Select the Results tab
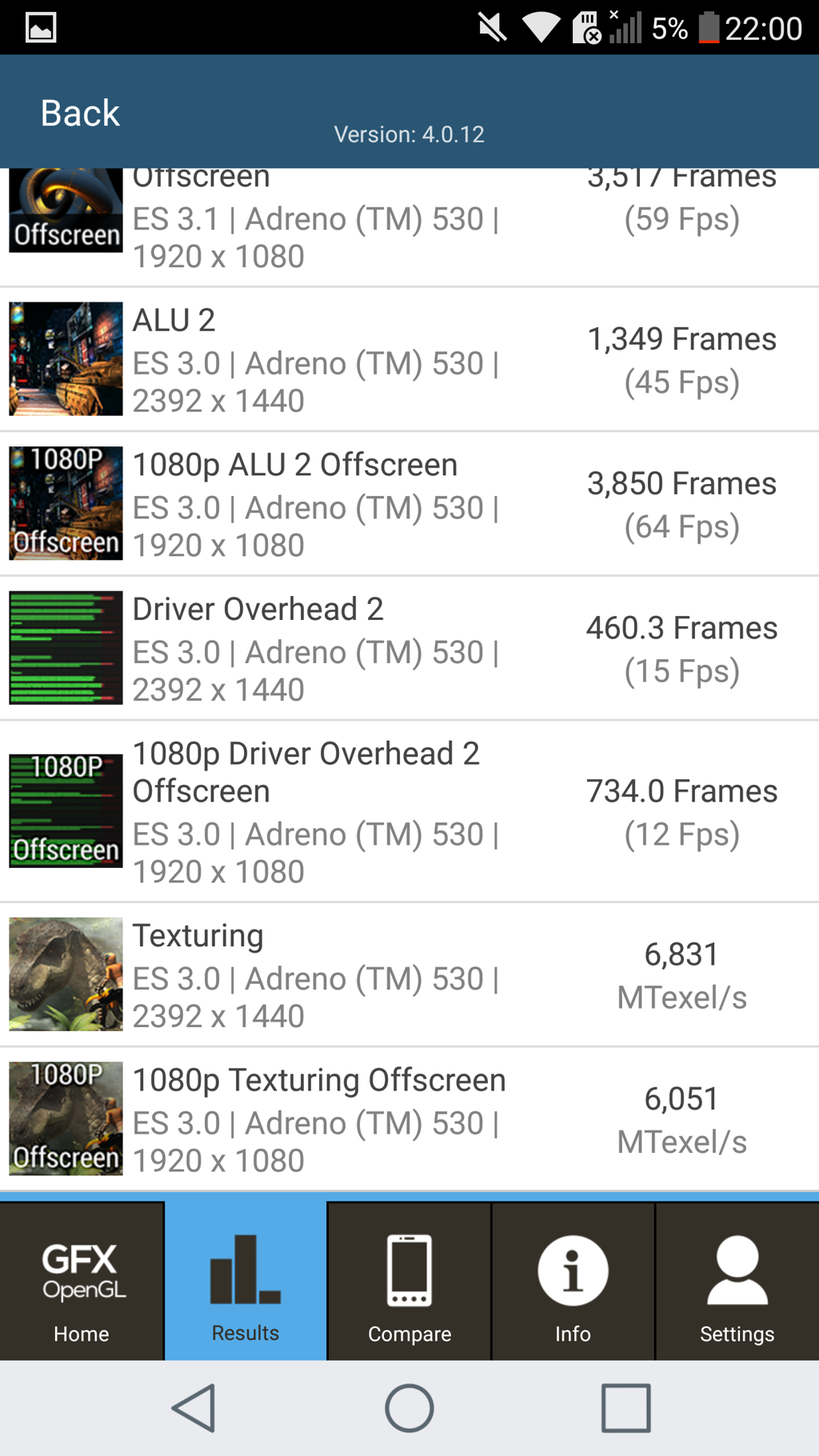Viewport: 819px width, 1456px height. pos(246,1282)
